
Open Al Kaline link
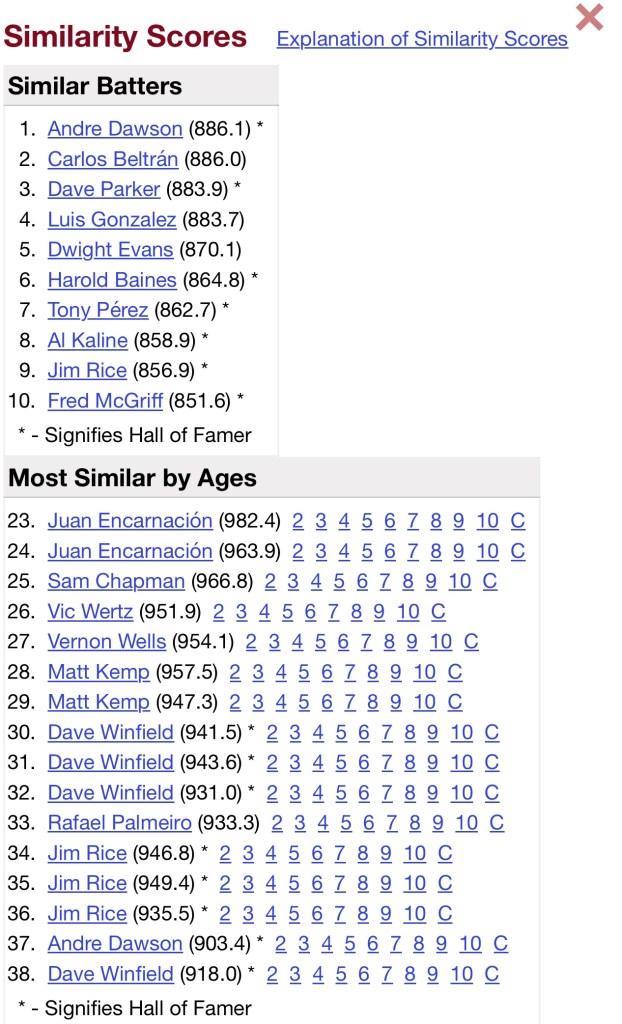point(87,340)
